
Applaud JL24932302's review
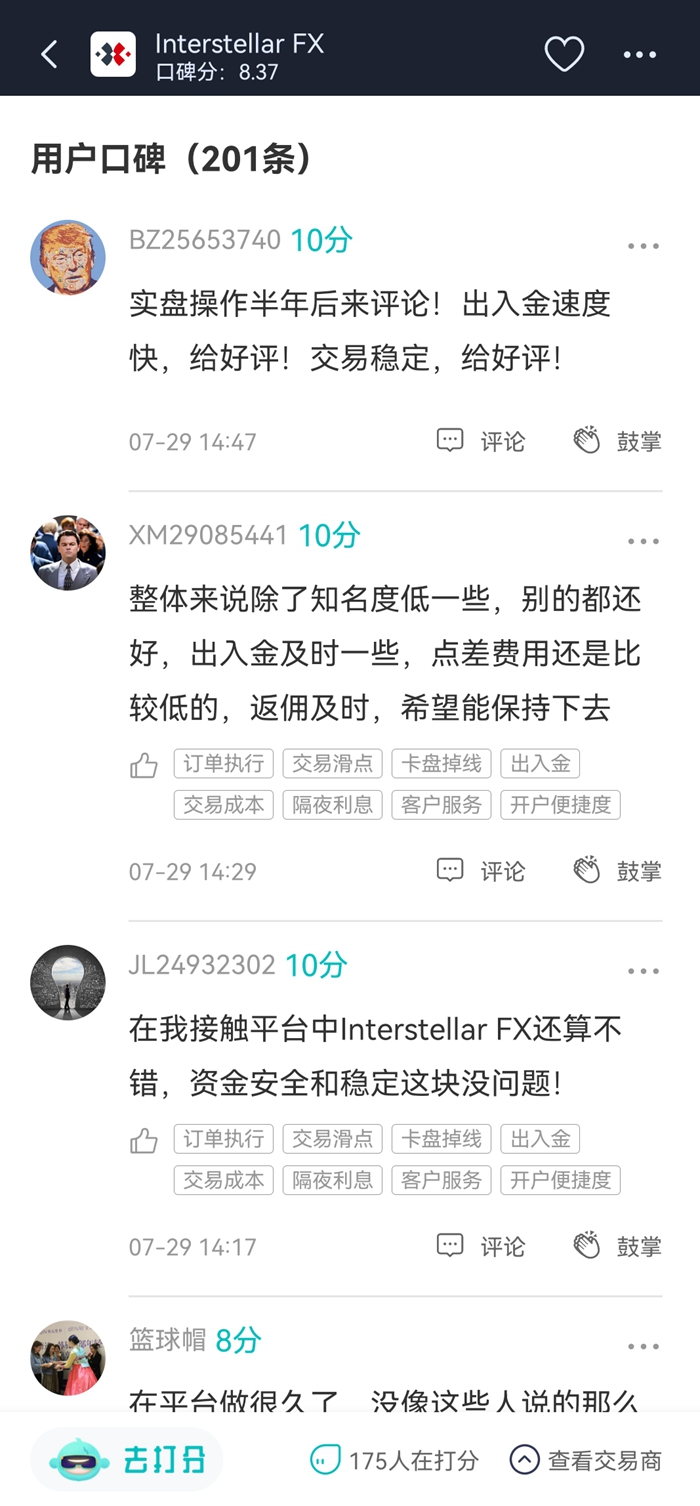617,1246
